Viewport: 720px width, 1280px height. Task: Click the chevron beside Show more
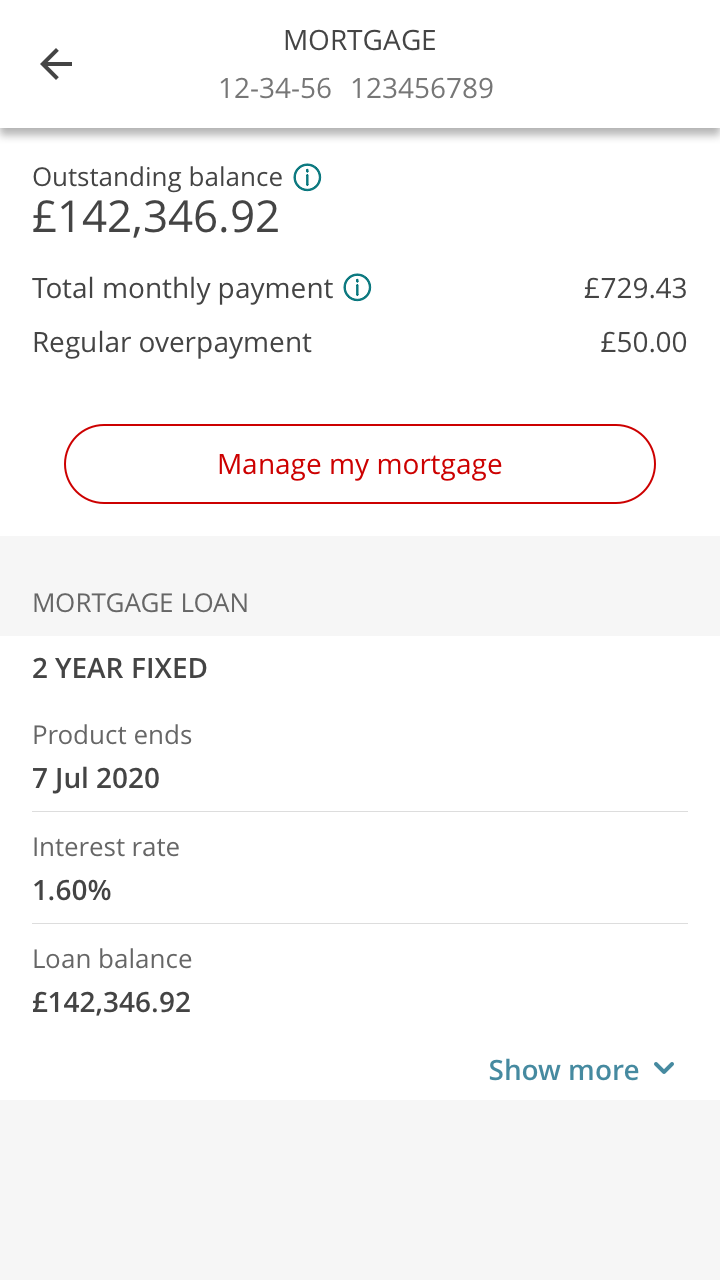pos(663,1069)
